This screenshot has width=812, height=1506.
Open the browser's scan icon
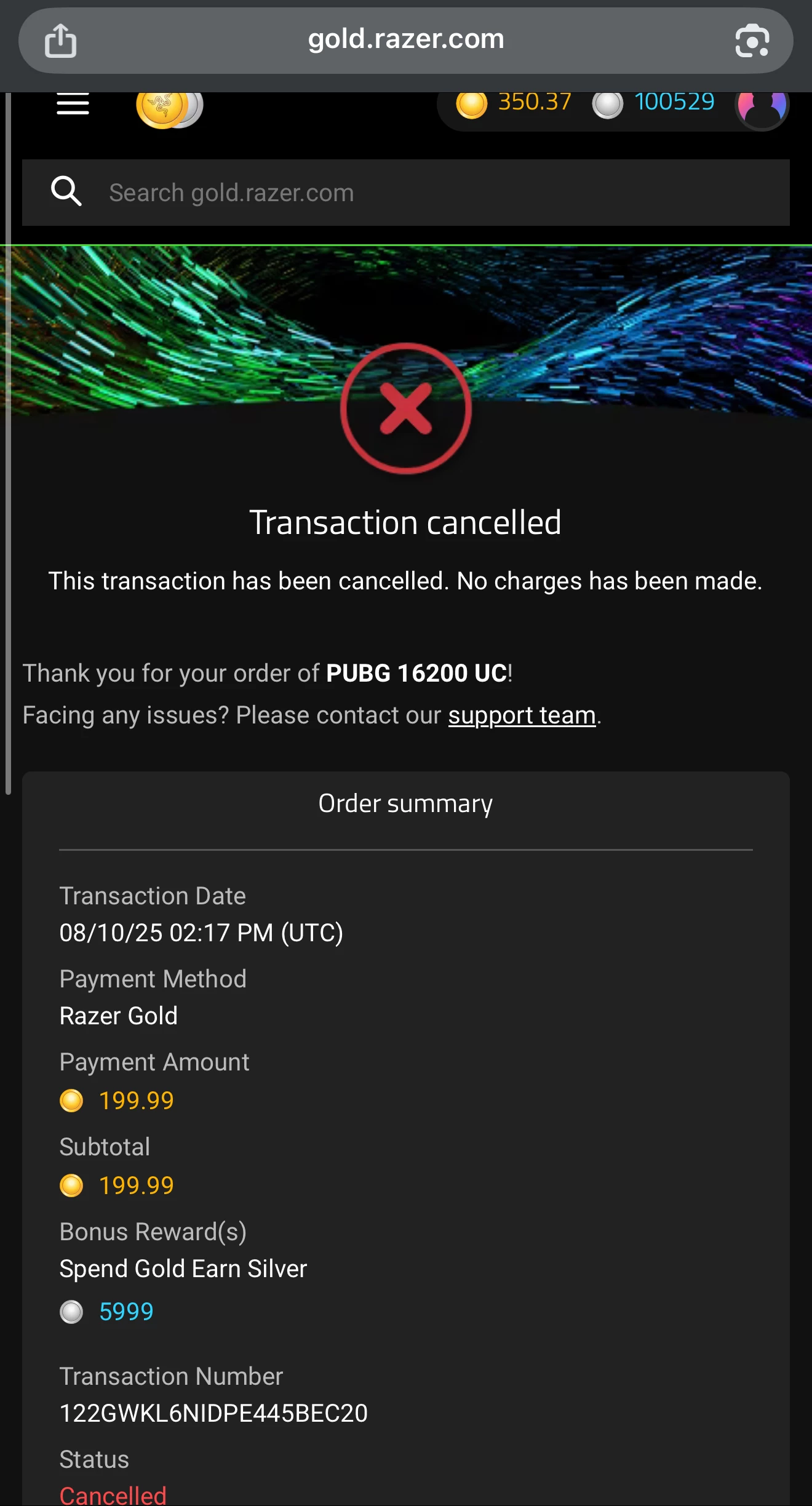pyautogui.click(x=752, y=41)
